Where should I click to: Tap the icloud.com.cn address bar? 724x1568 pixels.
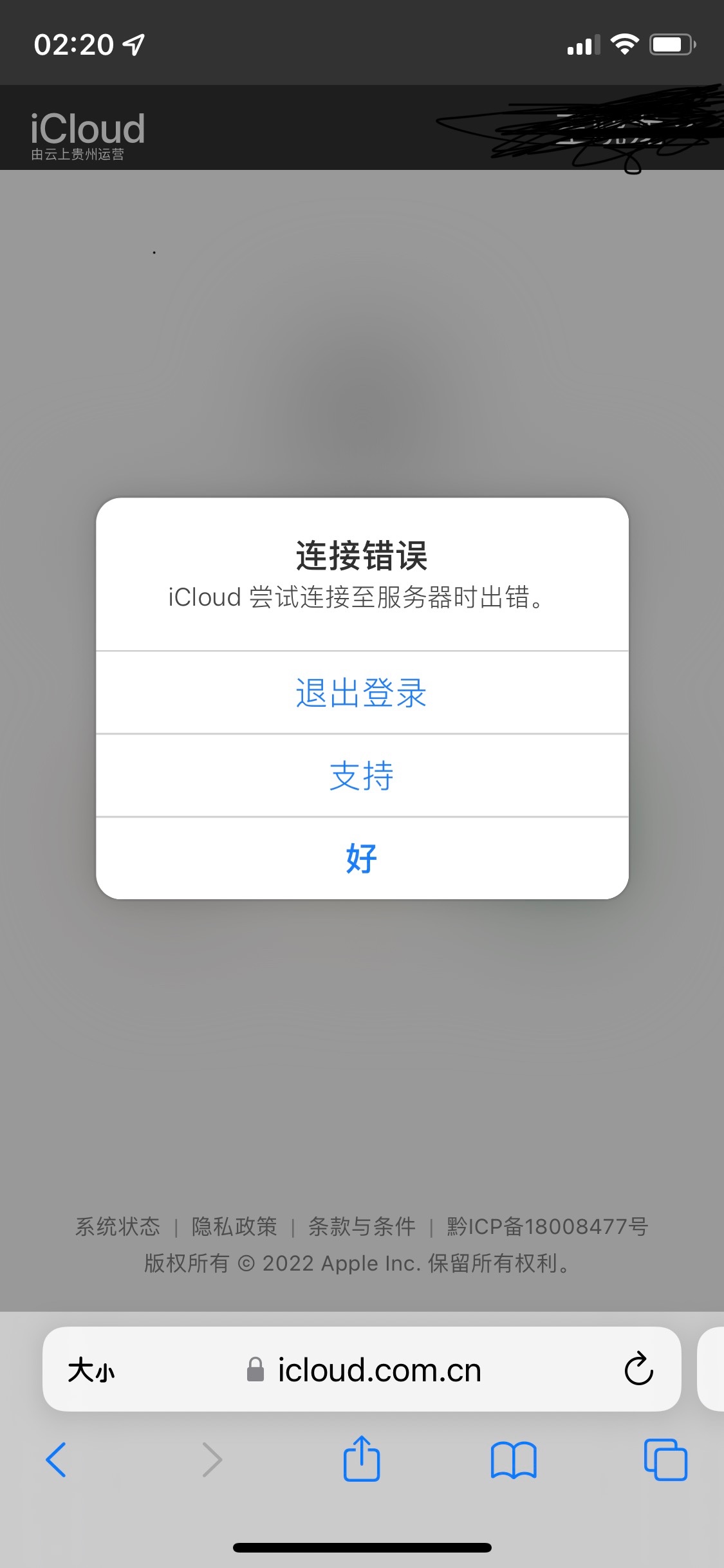point(378,1370)
